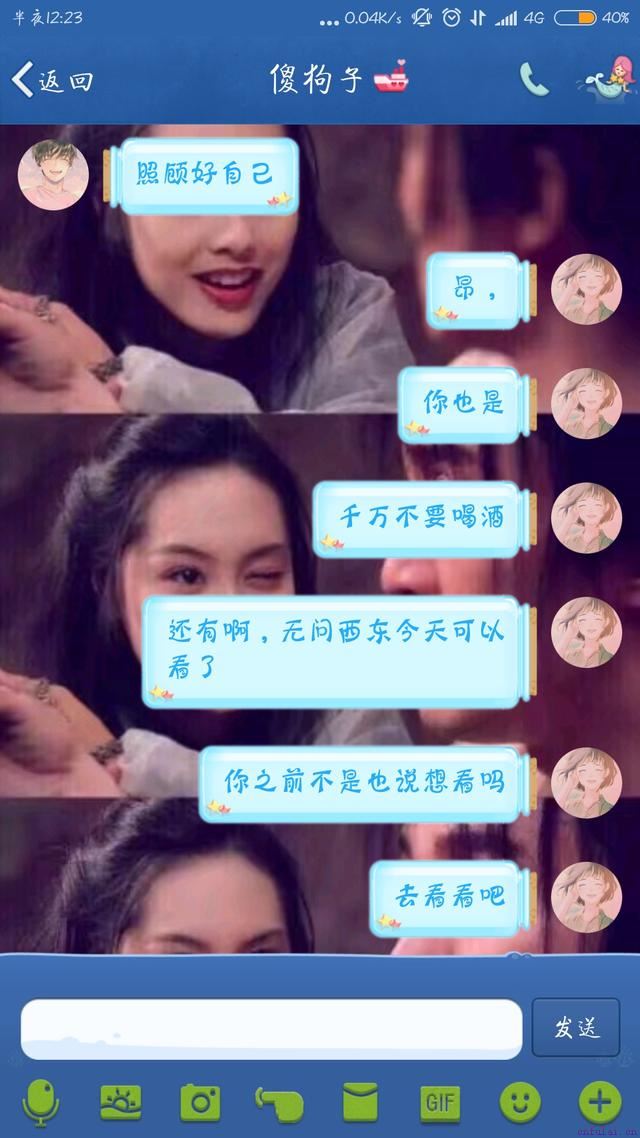Image resolution: width=640 pixels, height=1138 pixels.
Task: Go back using the 返回 button
Action: click(x=52, y=80)
